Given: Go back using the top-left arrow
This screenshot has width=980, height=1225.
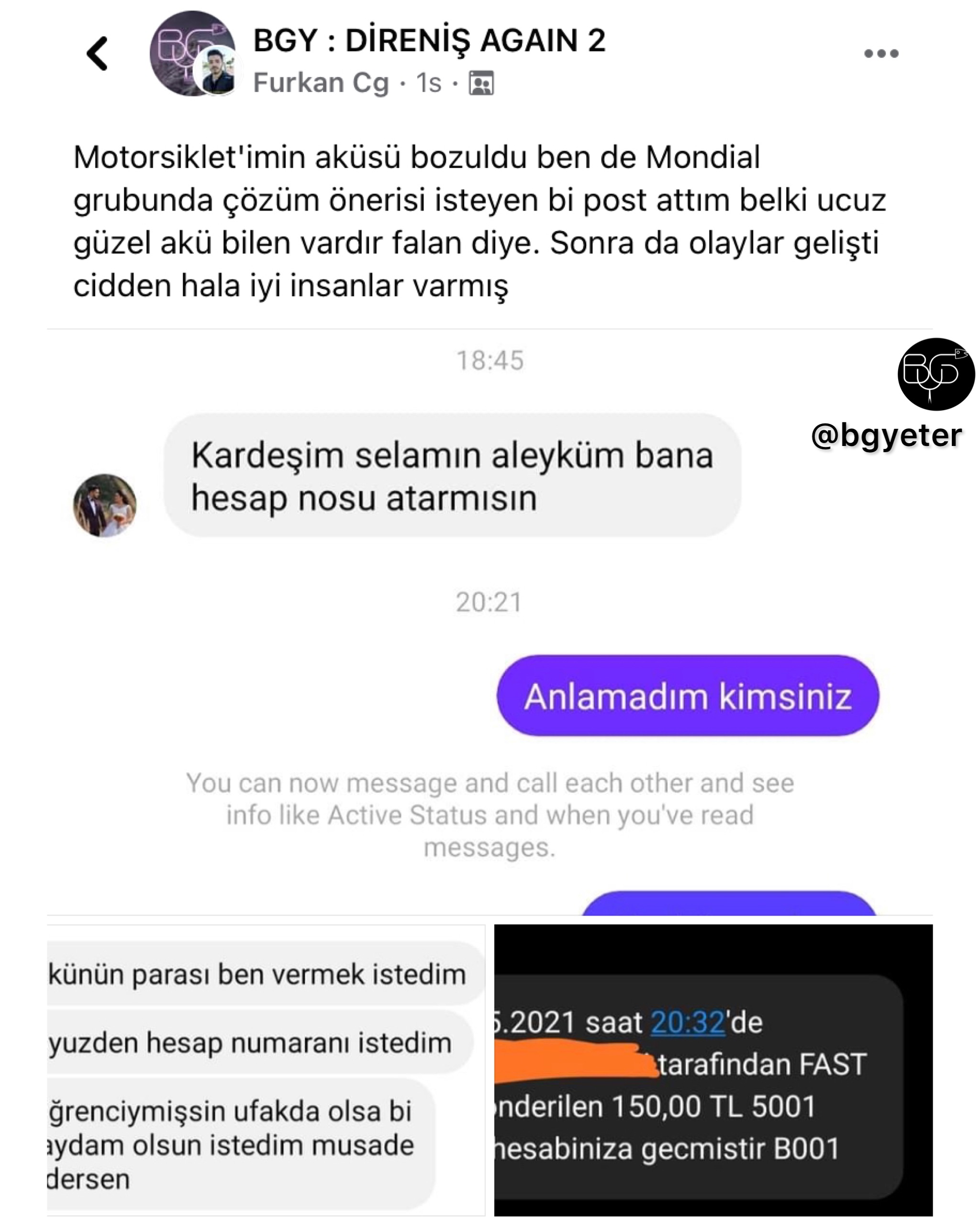Looking at the screenshot, I should click(98, 54).
